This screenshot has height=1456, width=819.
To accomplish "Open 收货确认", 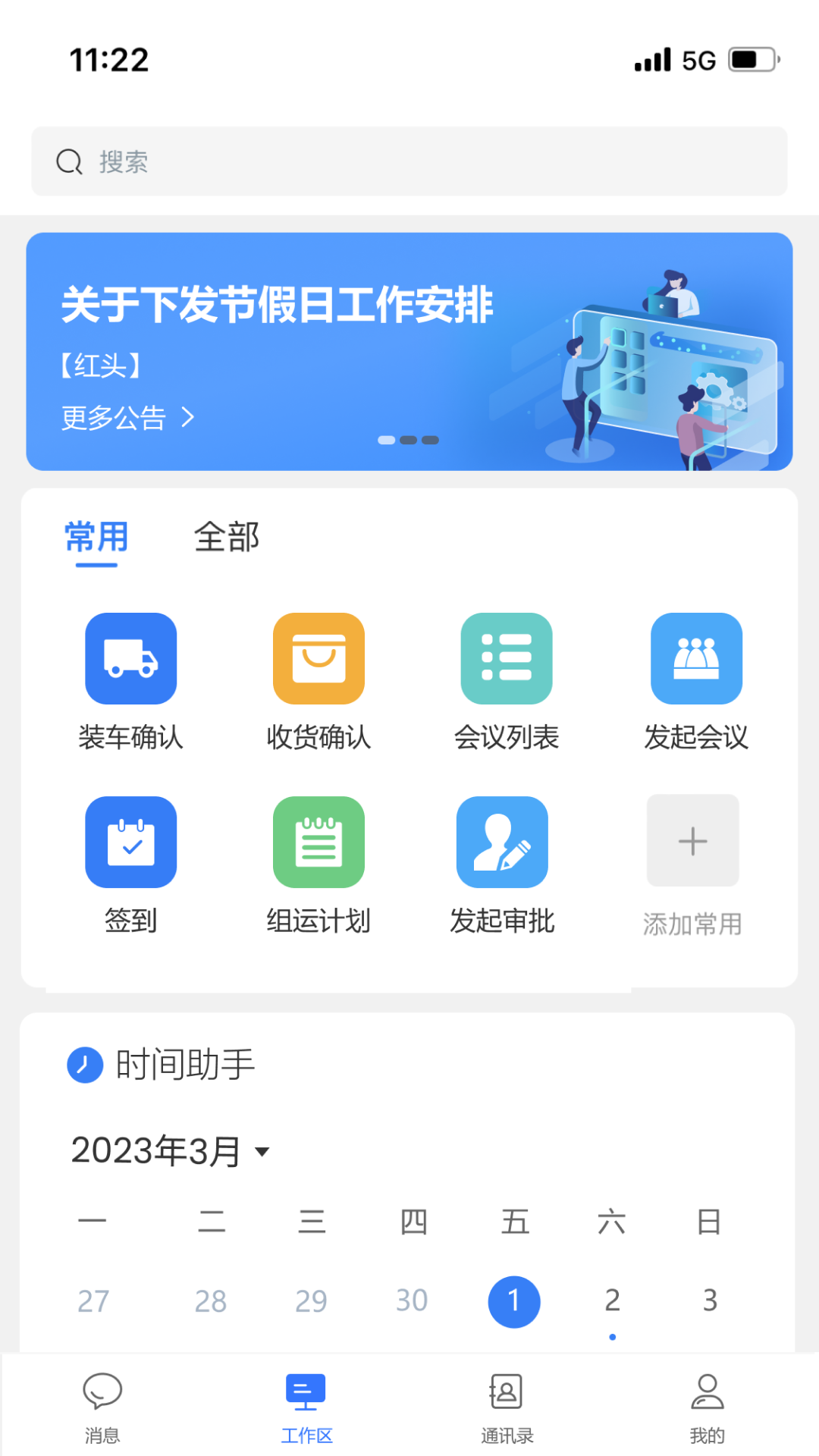I will point(318,658).
